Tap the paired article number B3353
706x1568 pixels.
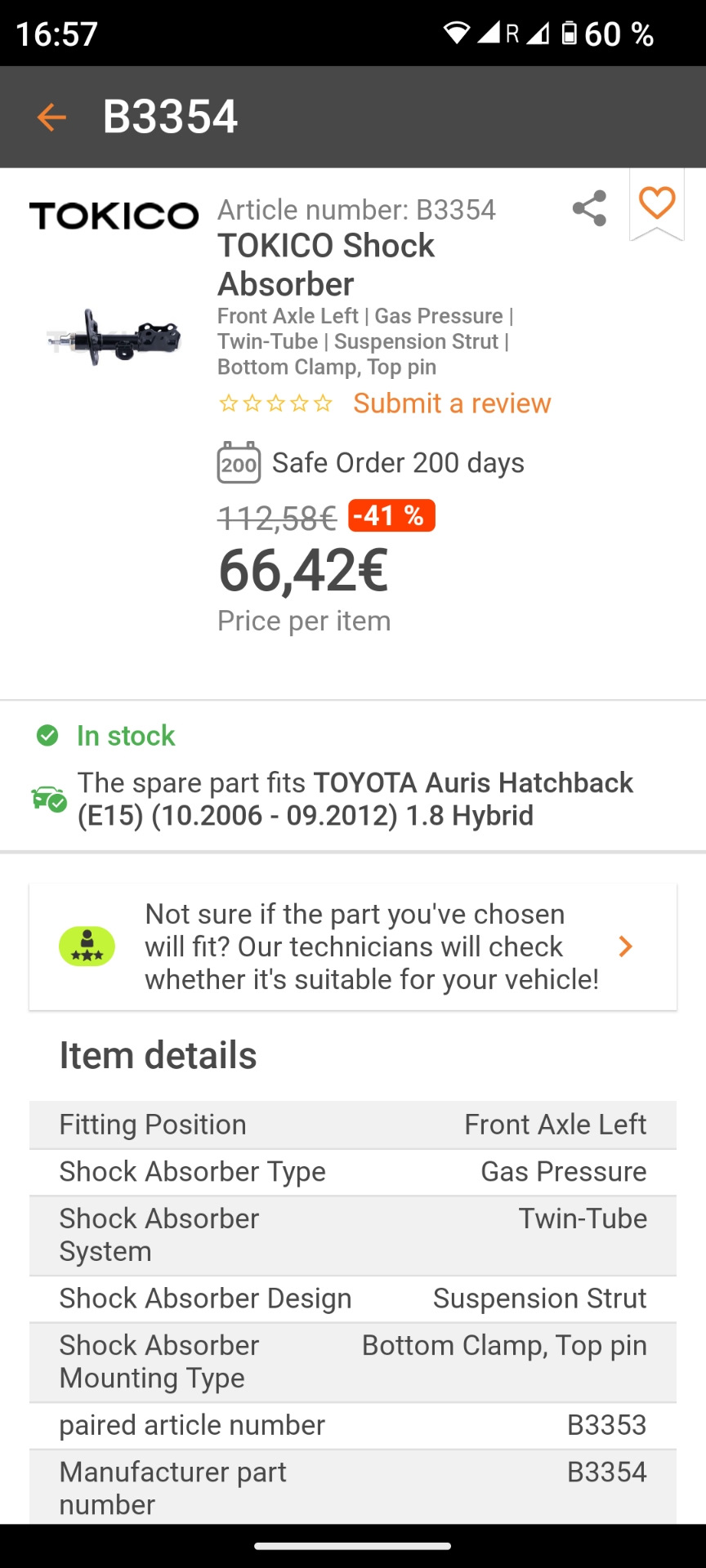click(605, 1425)
